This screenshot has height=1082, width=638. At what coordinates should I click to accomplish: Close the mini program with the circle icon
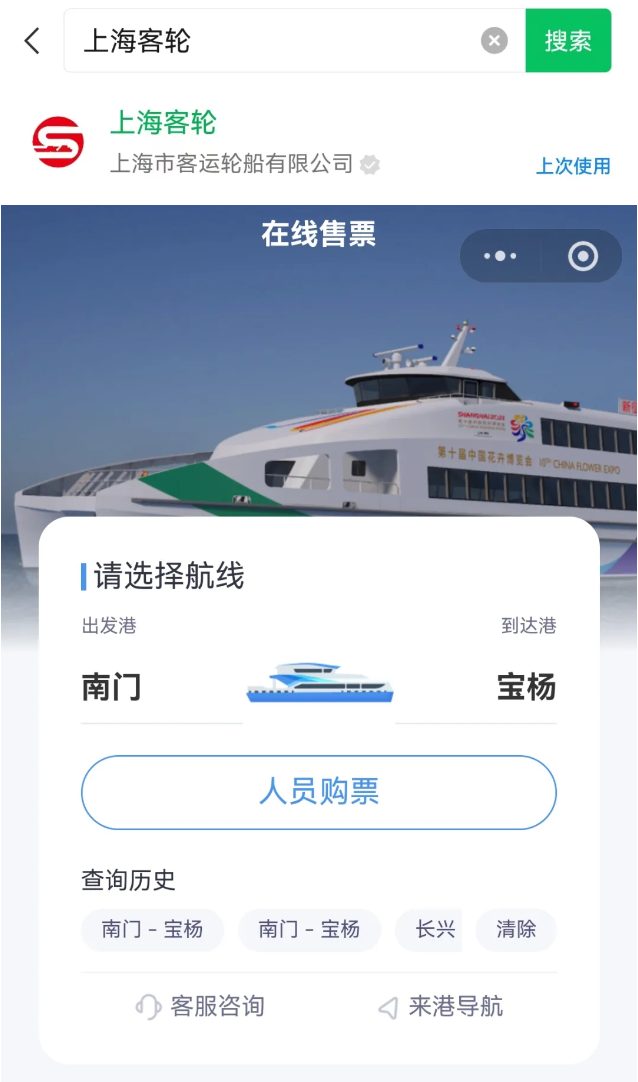(x=582, y=256)
